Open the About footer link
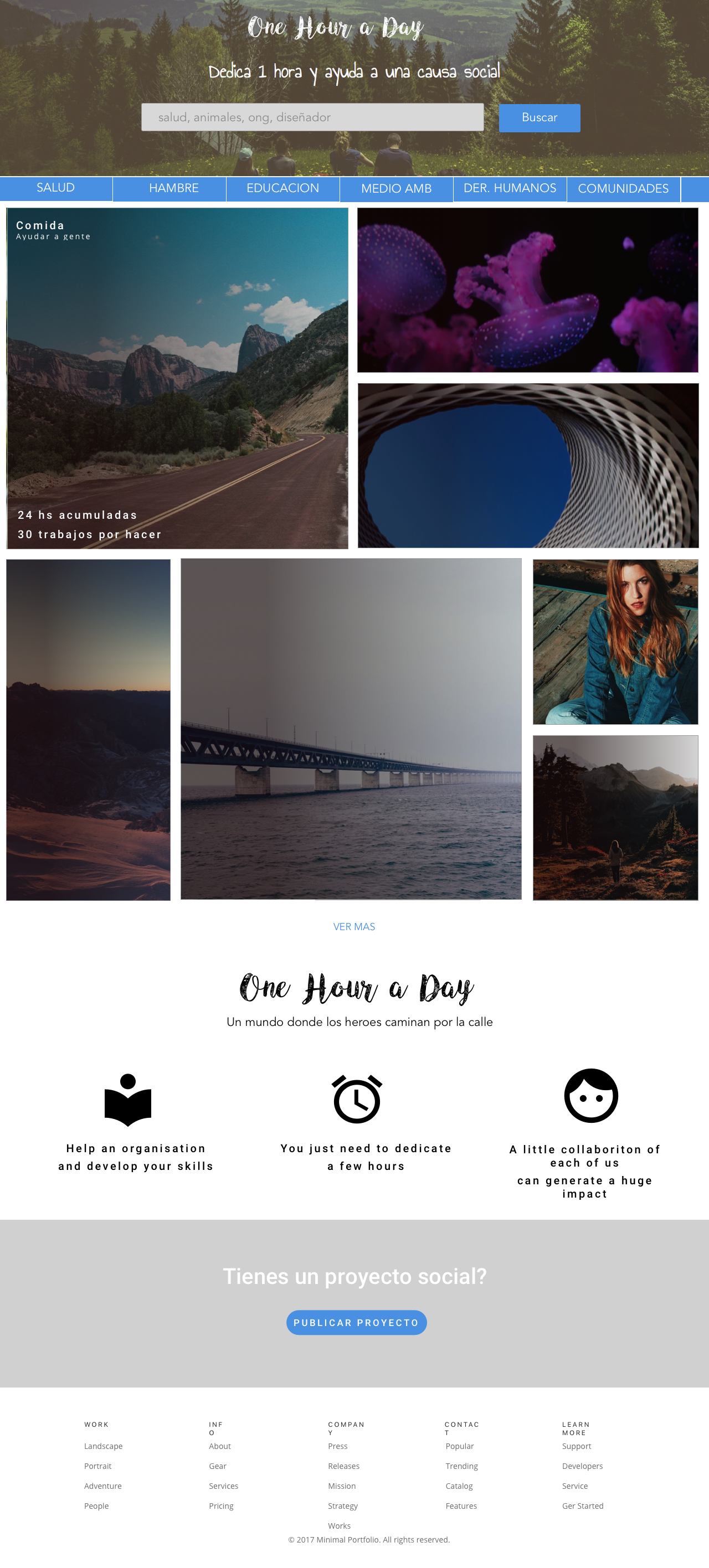Viewport: 709px width, 1568px height. (219, 1446)
